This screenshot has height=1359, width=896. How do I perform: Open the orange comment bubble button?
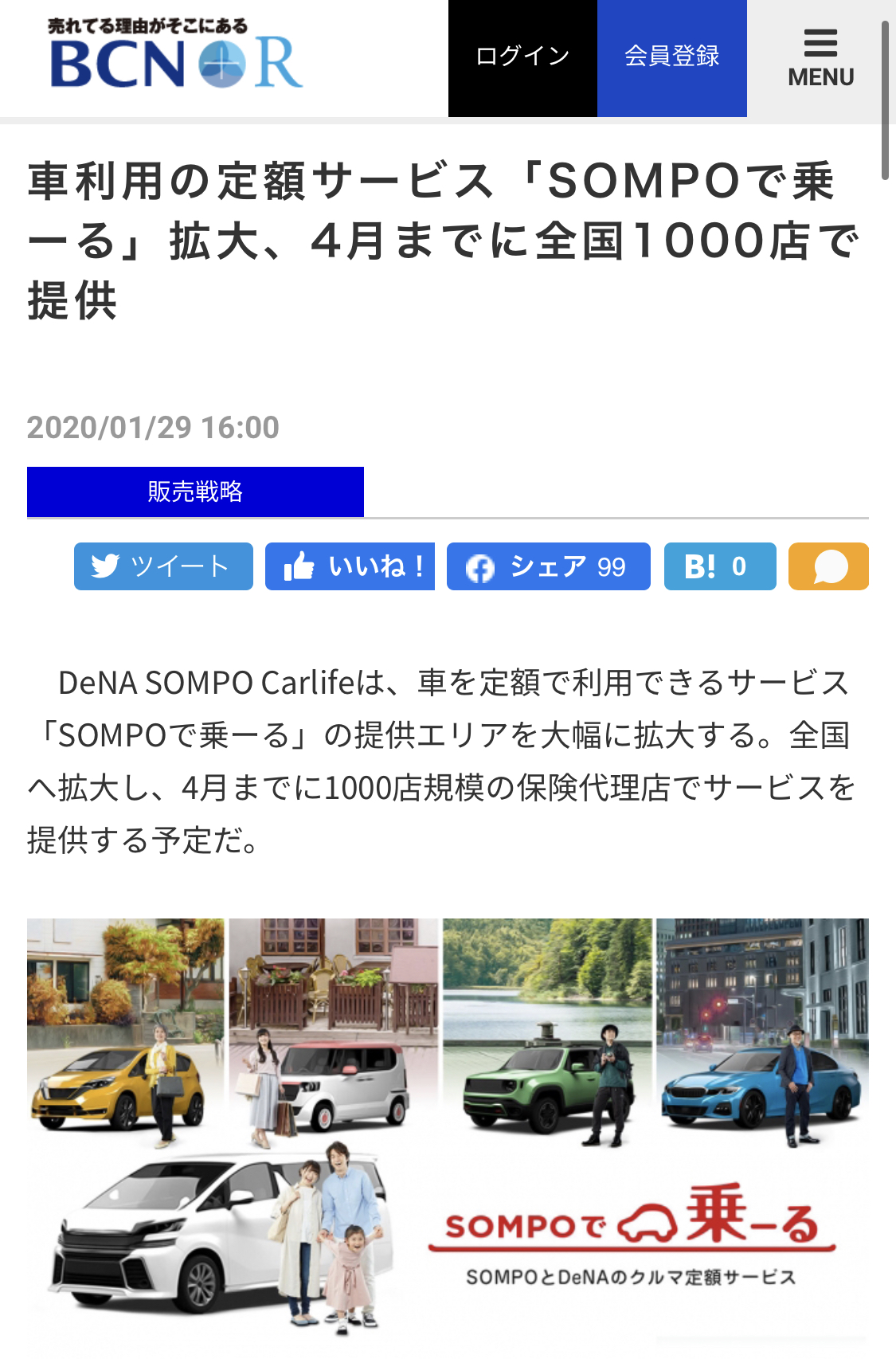point(828,566)
